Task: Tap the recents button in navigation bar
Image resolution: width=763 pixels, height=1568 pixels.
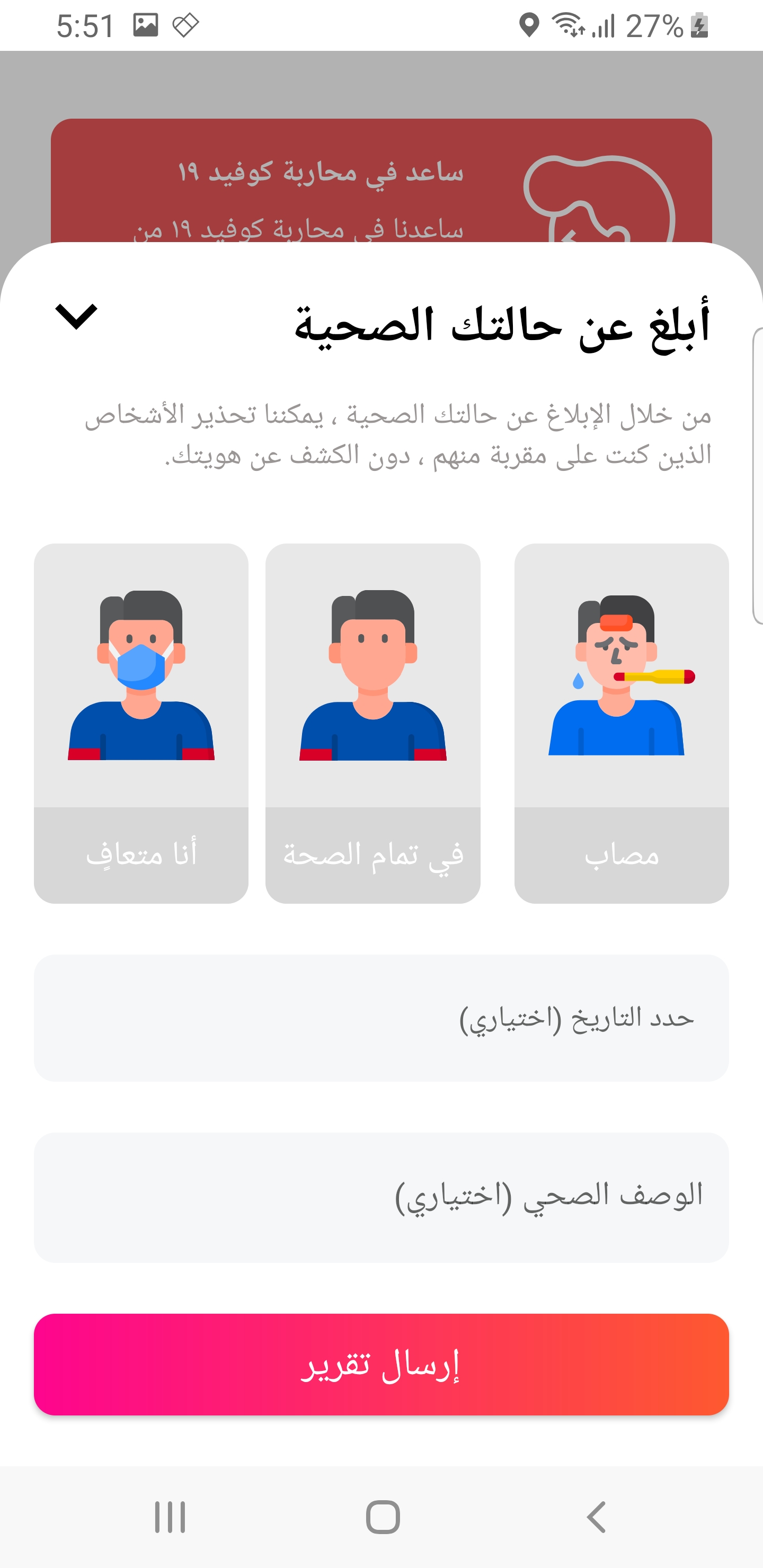Action: (168, 1517)
